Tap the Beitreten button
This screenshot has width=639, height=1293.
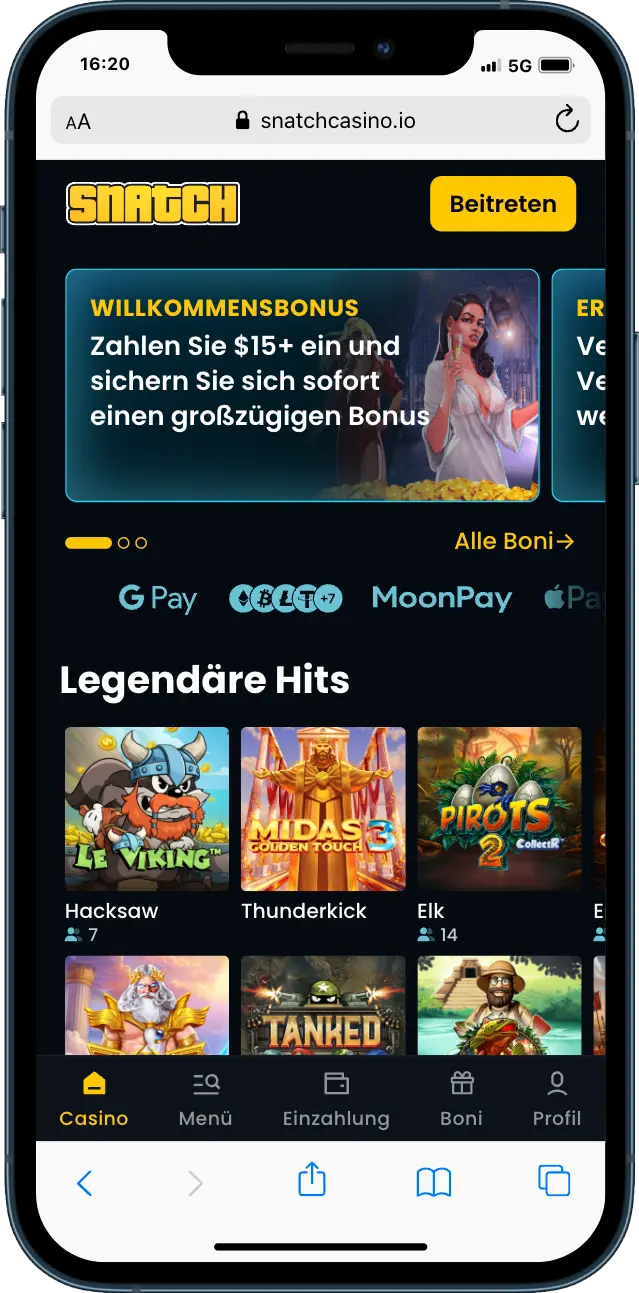[503, 204]
